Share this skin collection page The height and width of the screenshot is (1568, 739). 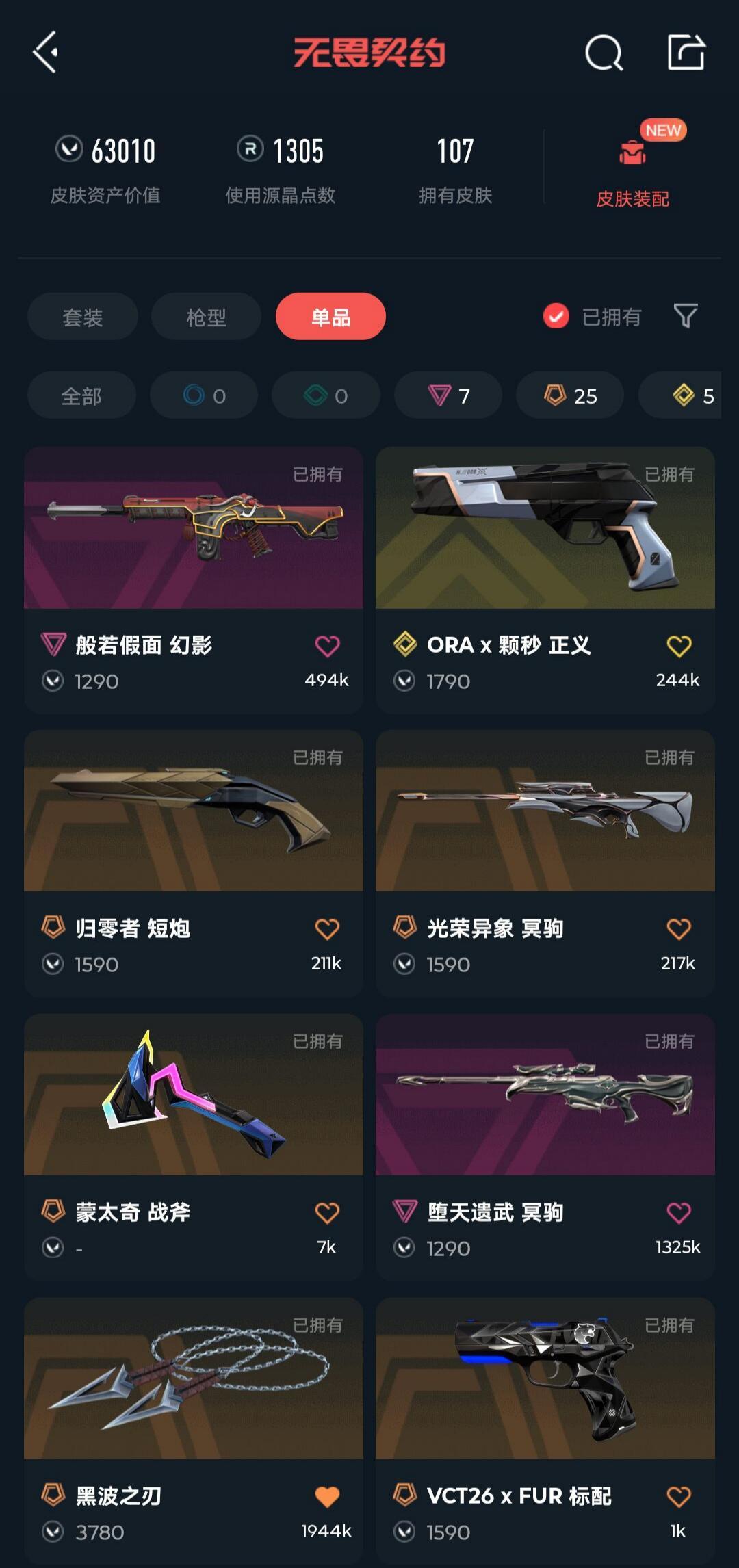(x=686, y=52)
